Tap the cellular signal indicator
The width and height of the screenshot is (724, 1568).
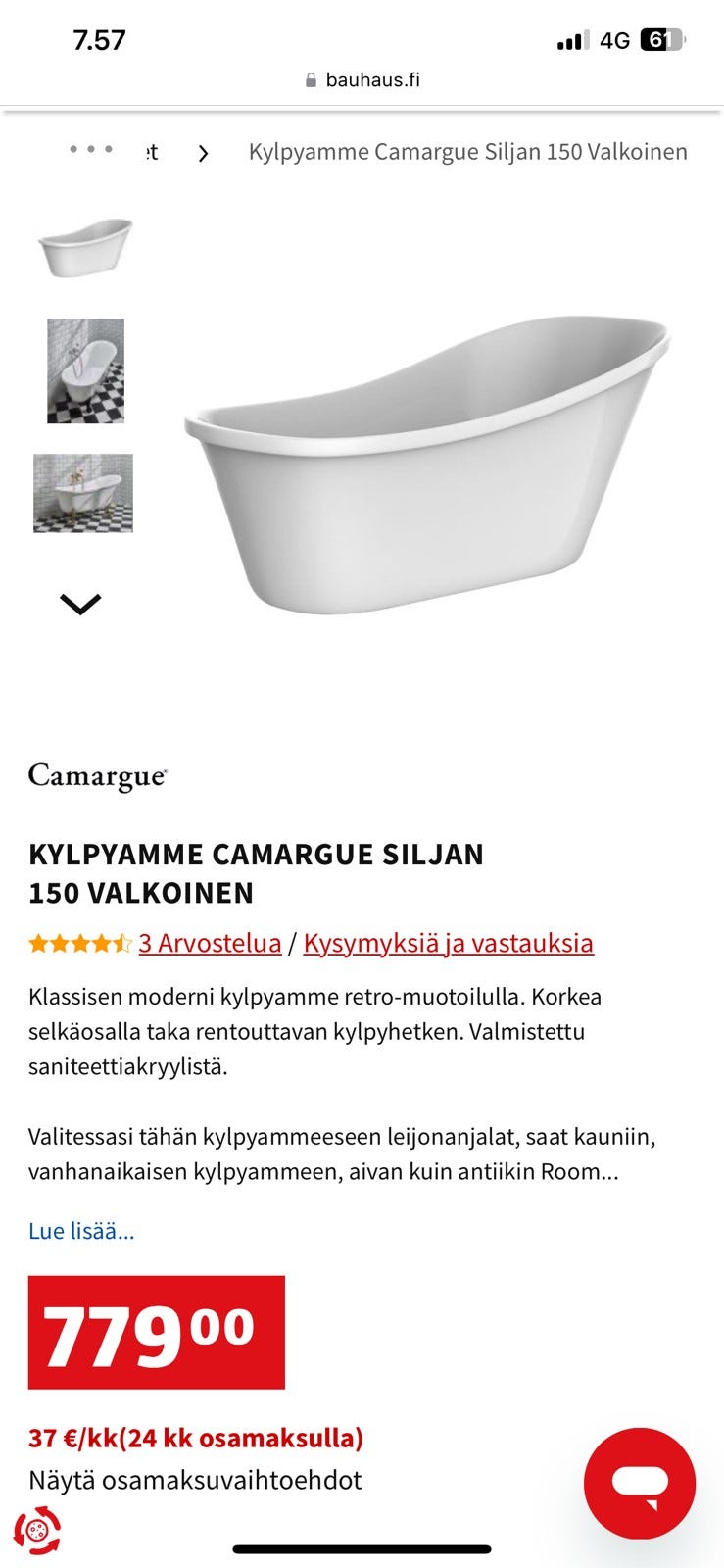click(574, 40)
